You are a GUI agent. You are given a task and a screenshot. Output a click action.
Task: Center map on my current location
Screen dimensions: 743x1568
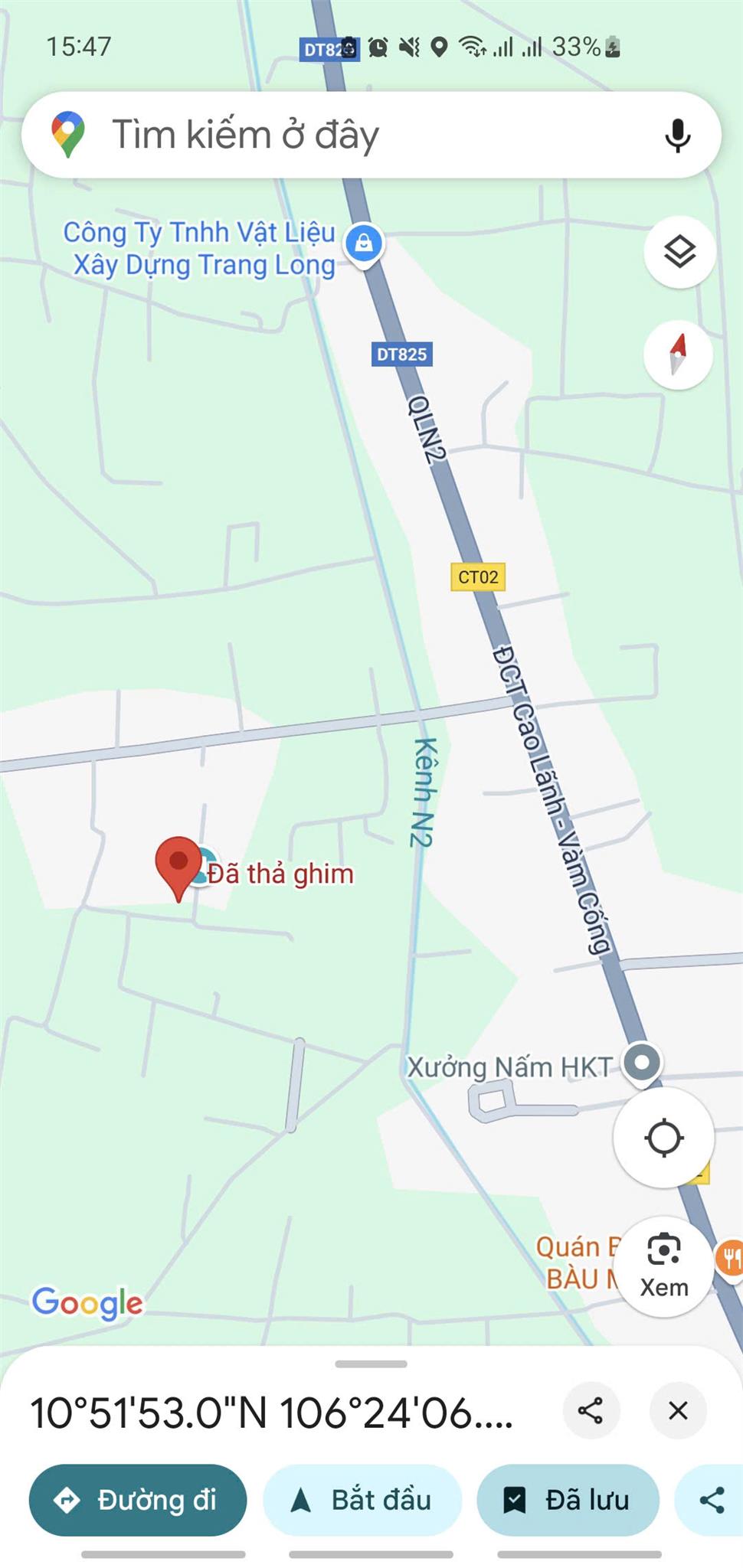[x=663, y=1137]
